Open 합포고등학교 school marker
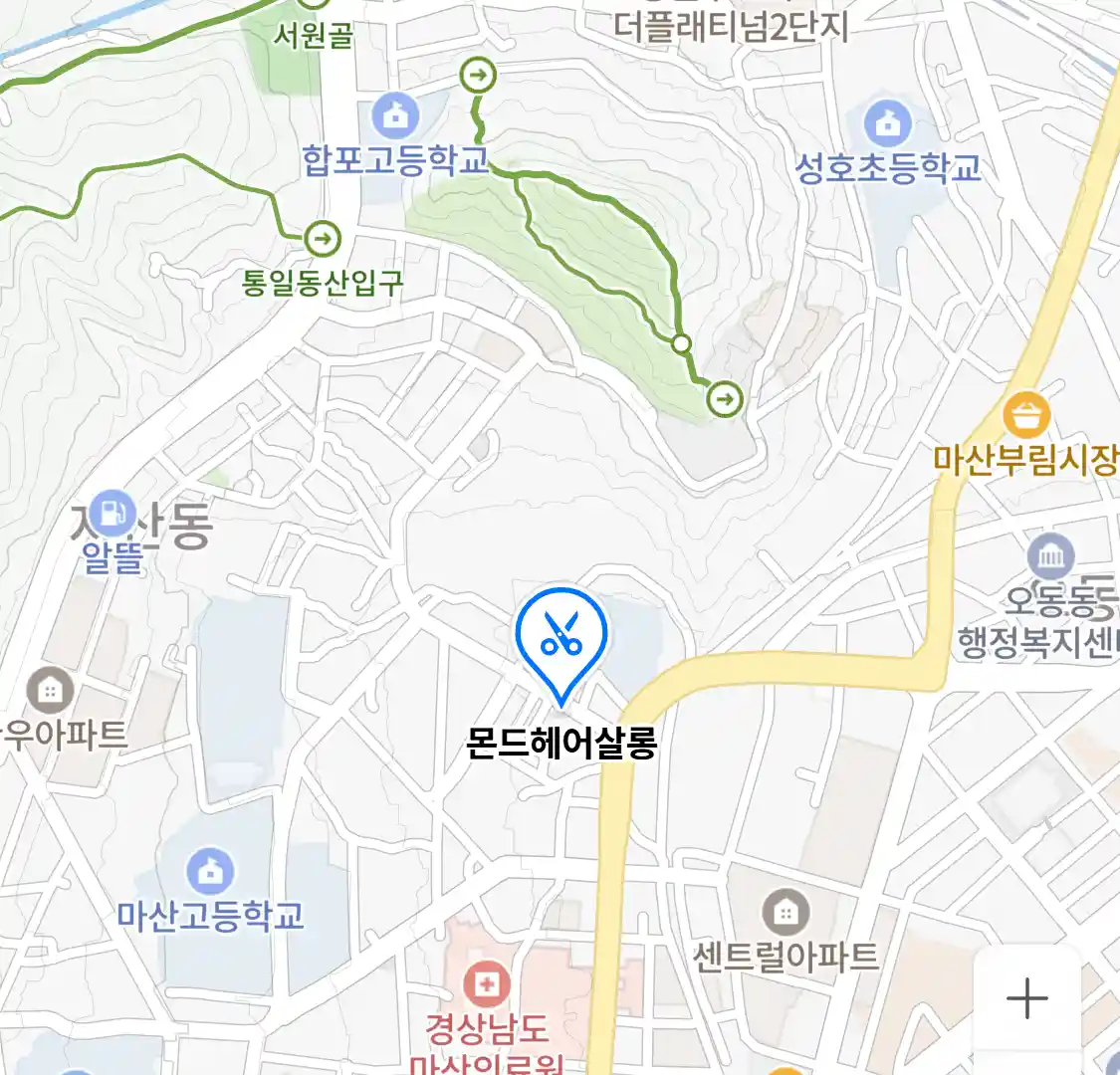The height and width of the screenshot is (1075, 1120). click(396, 117)
